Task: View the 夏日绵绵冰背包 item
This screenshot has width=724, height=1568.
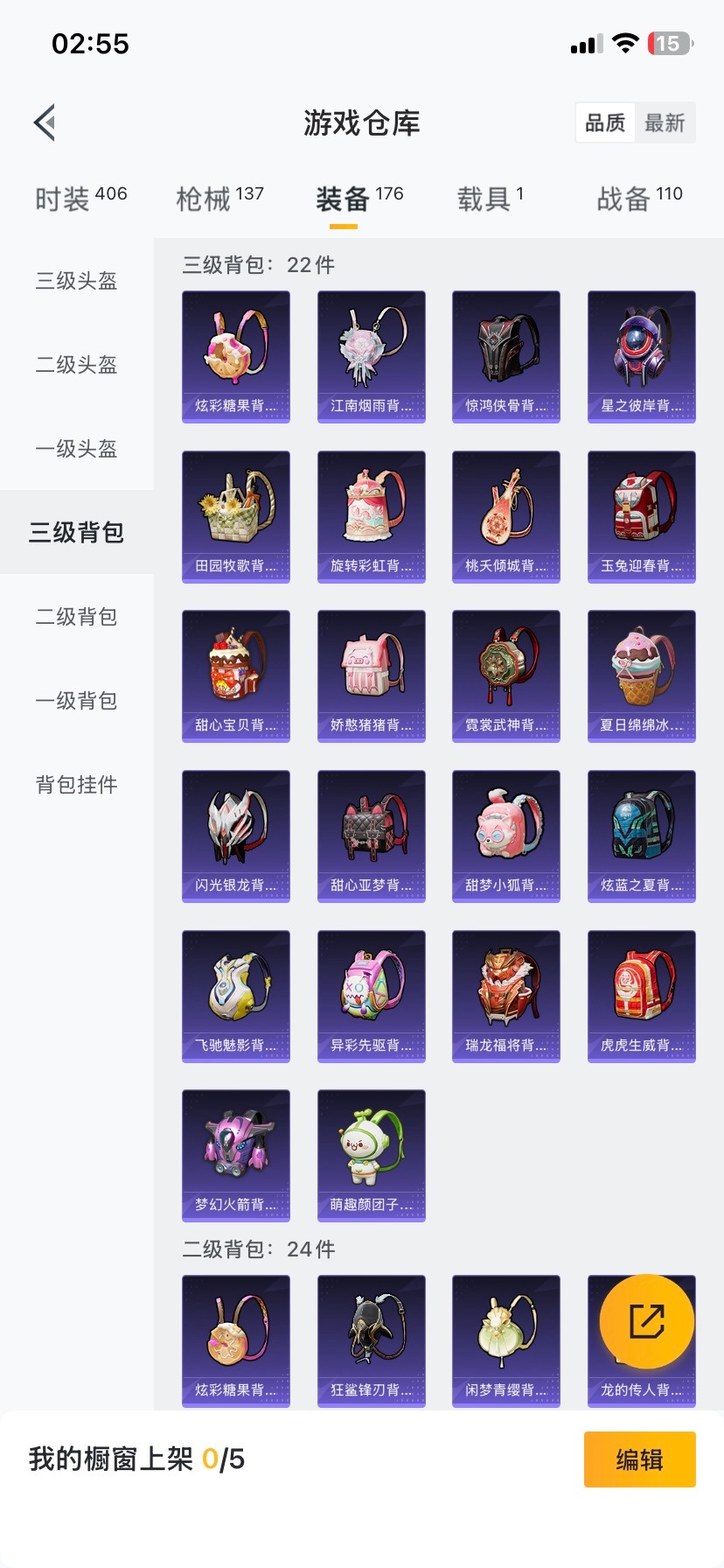Action: click(x=641, y=675)
